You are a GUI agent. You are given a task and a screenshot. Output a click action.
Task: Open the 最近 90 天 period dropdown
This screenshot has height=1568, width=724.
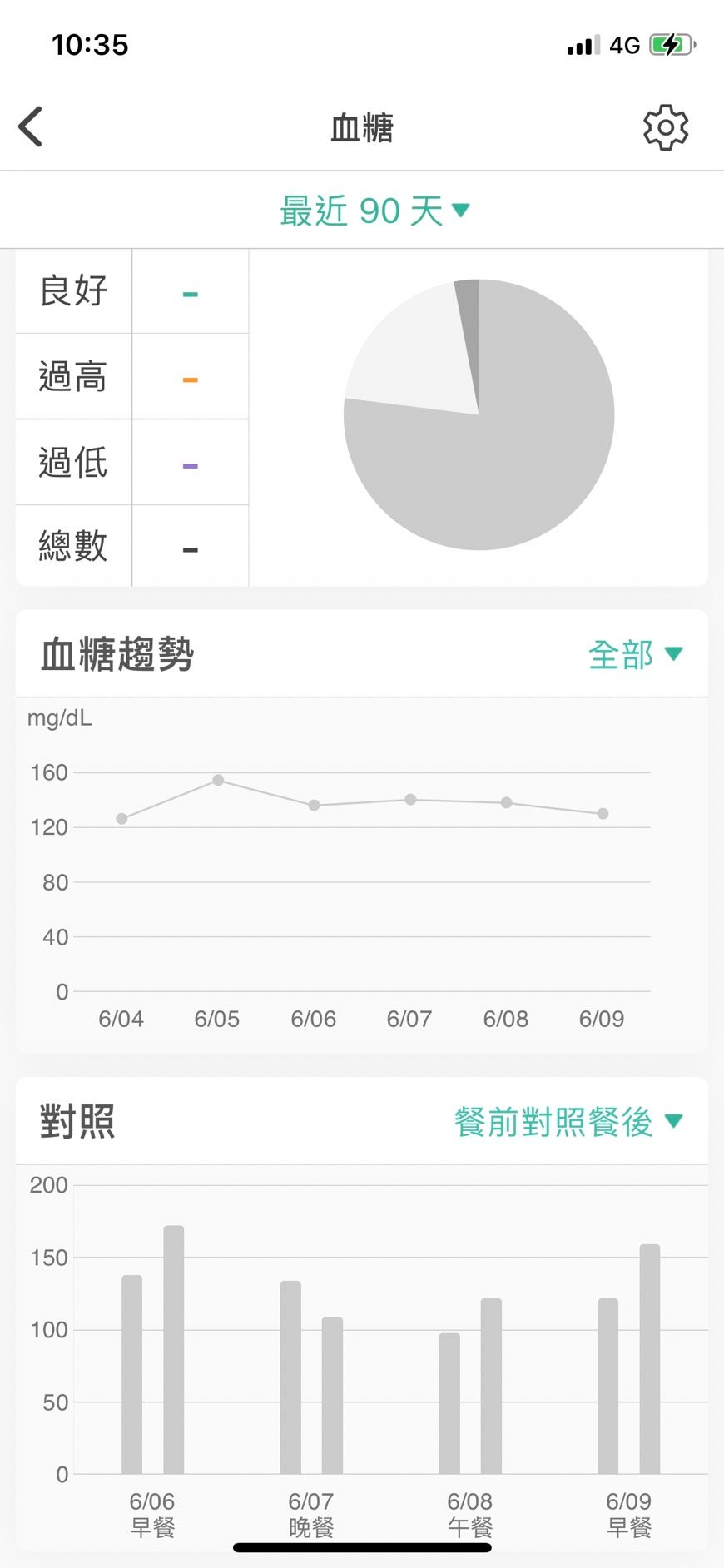click(374, 211)
